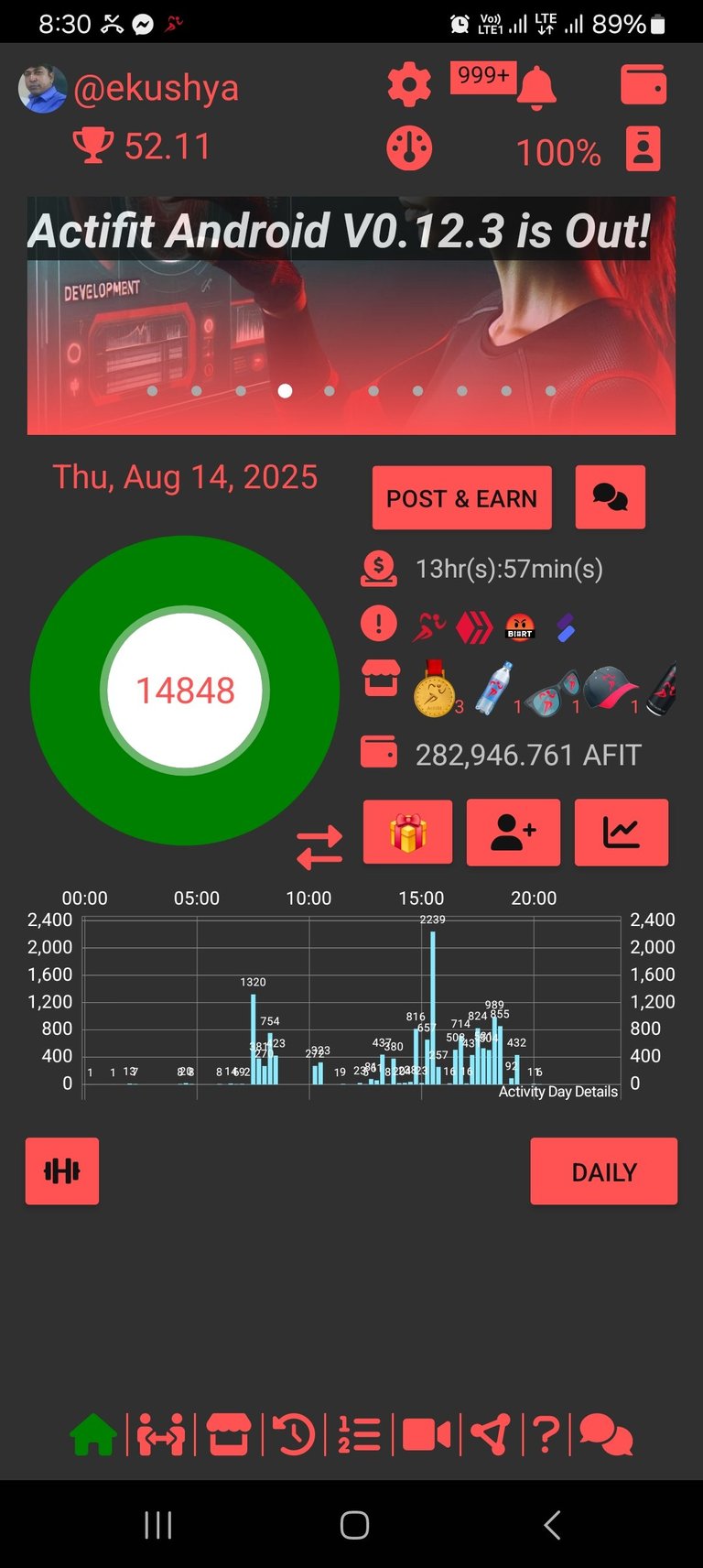Tap POST & EARN button
Screen dimensions: 703x1568
[x=461, y=498]
